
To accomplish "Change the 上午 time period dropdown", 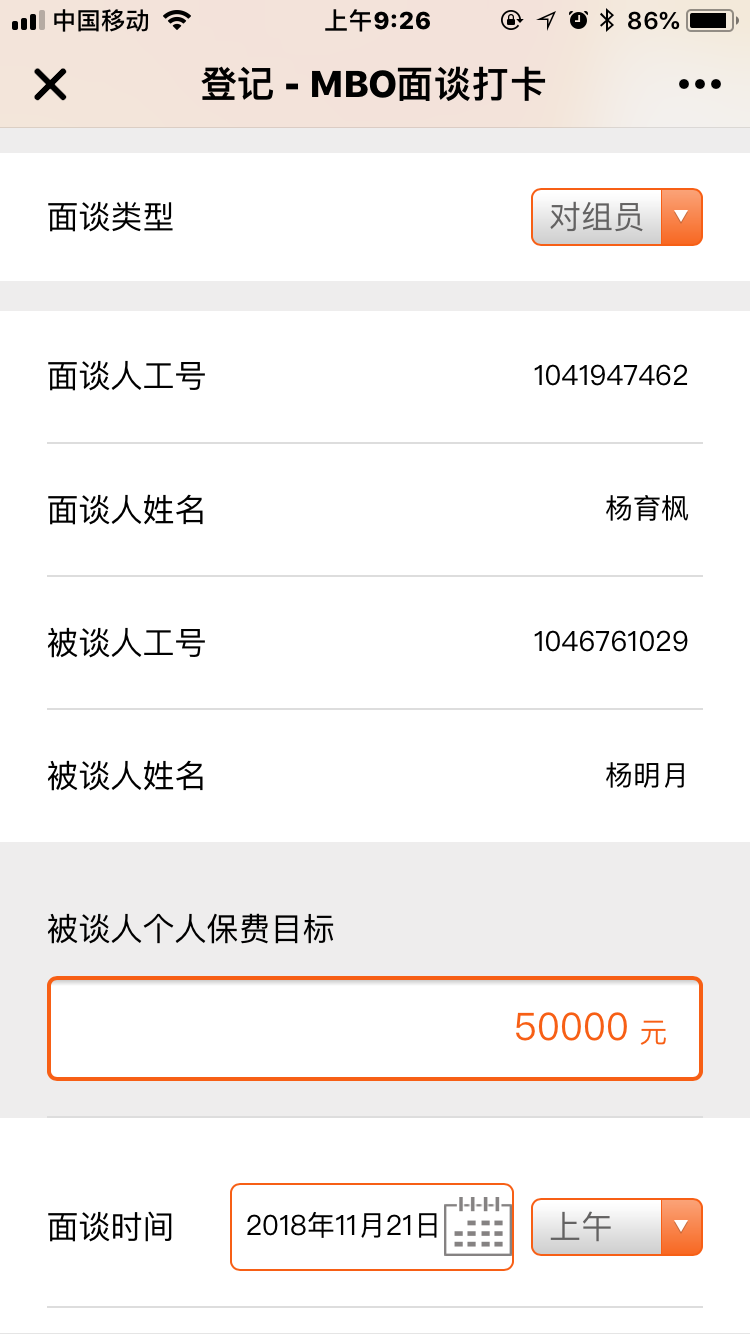I will click(x=616, y=1226).
